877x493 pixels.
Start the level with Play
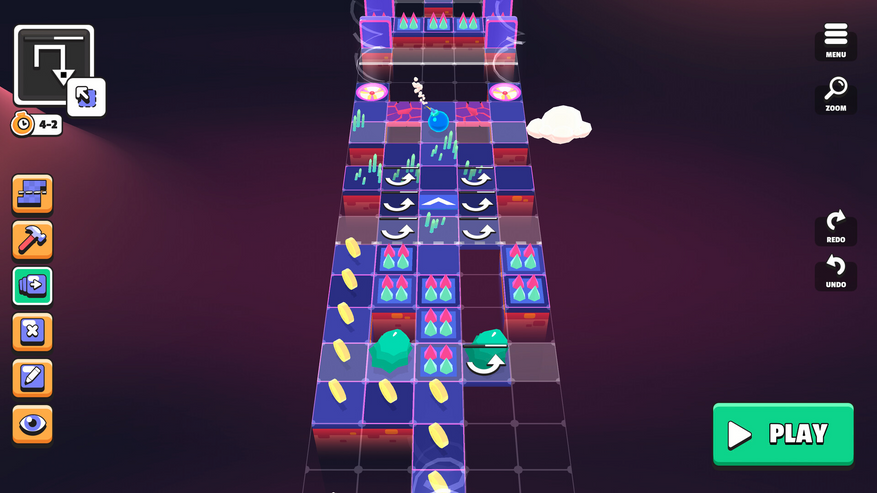point(783,434)
